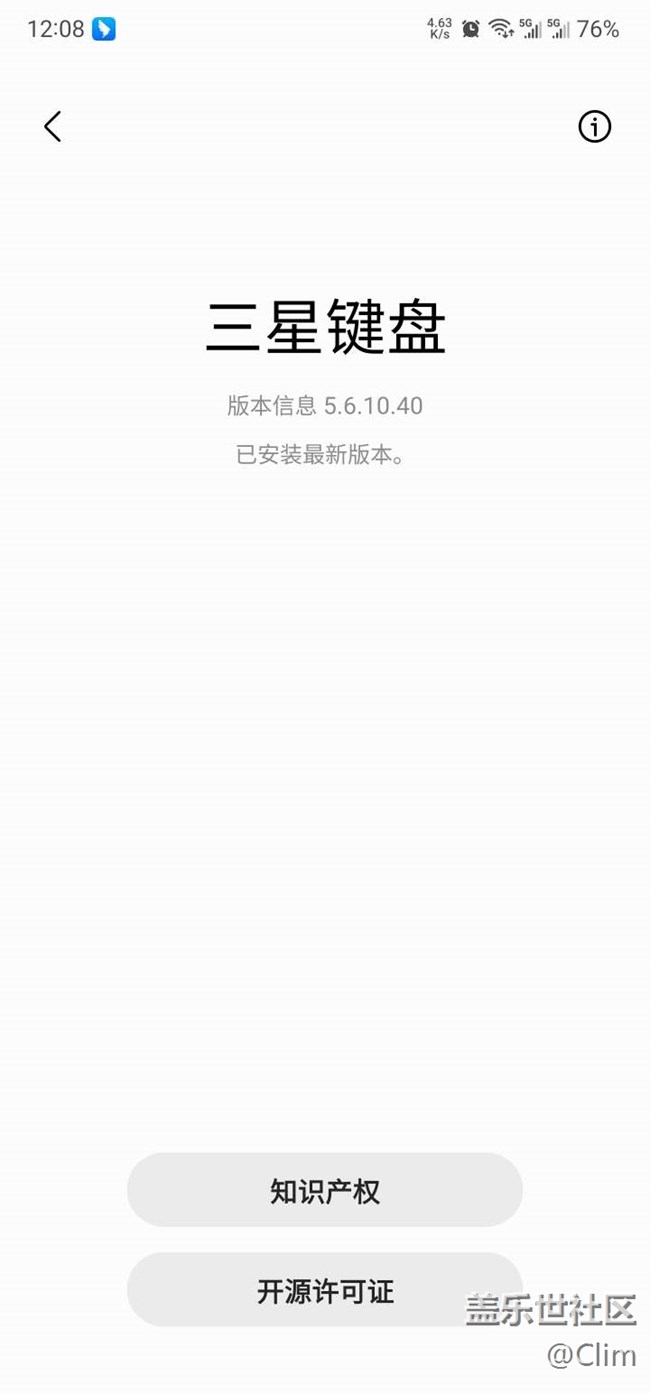View the 开源许可证 licenses
The width and height of the screenshot is (650, 1394).
click(x=325, y=1290)
